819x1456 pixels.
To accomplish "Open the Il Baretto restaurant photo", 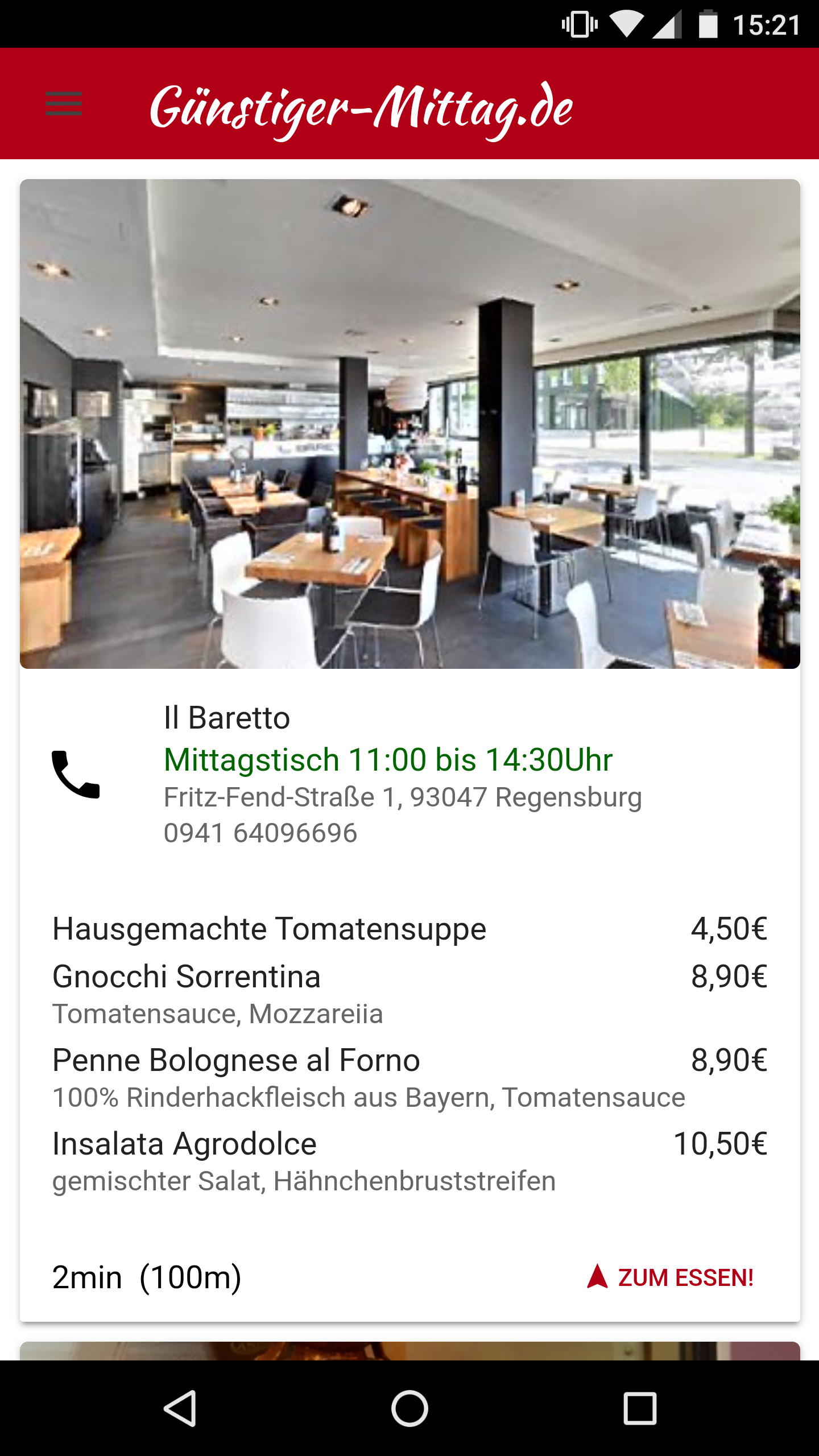I will click(x=409, y=424).
